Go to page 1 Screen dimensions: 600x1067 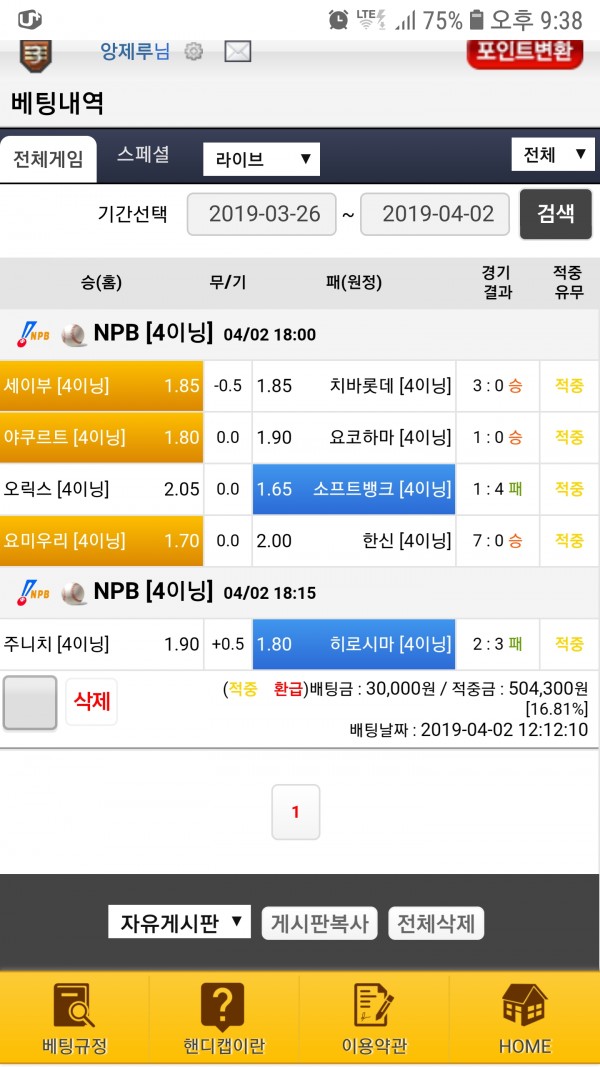(295, 812)
